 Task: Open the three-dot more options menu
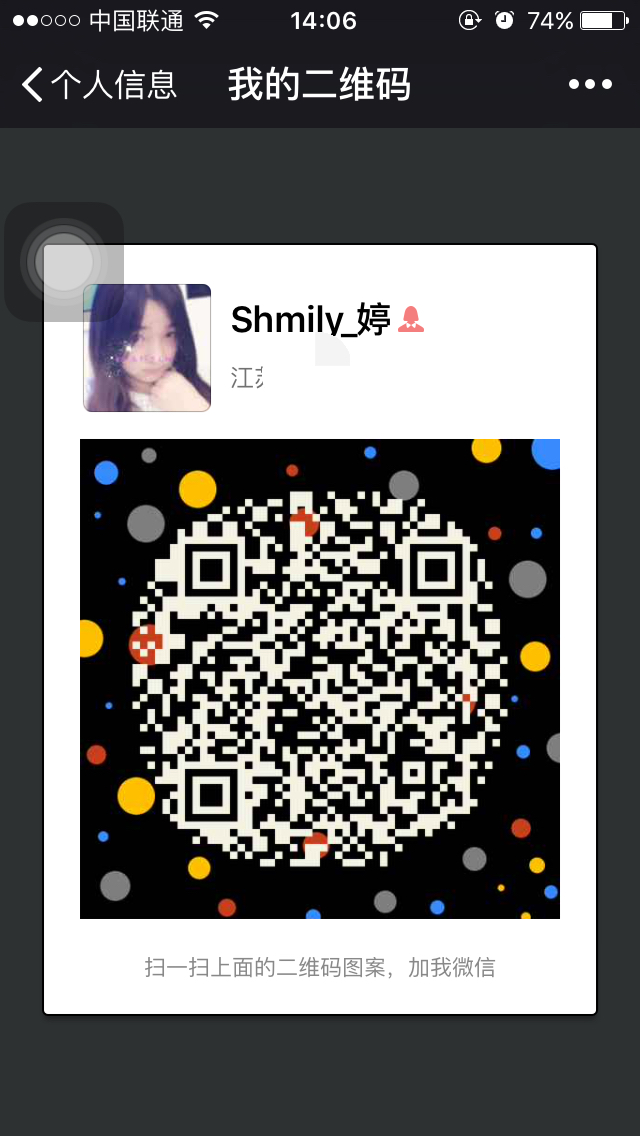coord(590,85)
